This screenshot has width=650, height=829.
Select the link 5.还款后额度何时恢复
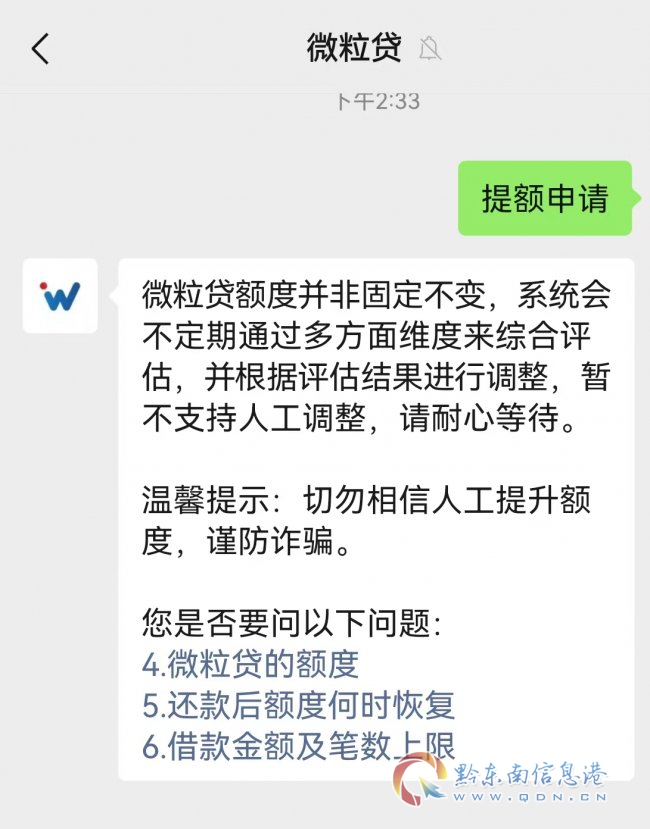click(x=298, y=705)
